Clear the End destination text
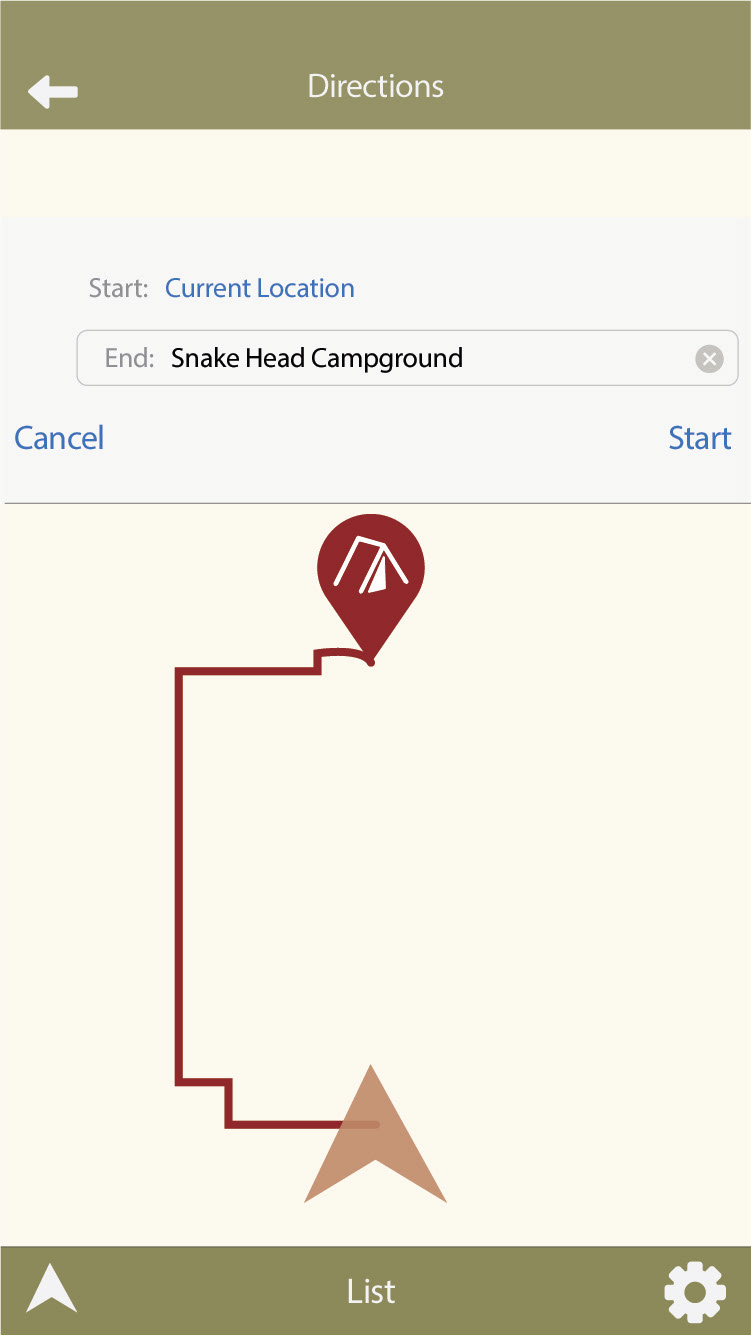The height and width of the screenshot is (1336, 751). click(x=709, y=358)
